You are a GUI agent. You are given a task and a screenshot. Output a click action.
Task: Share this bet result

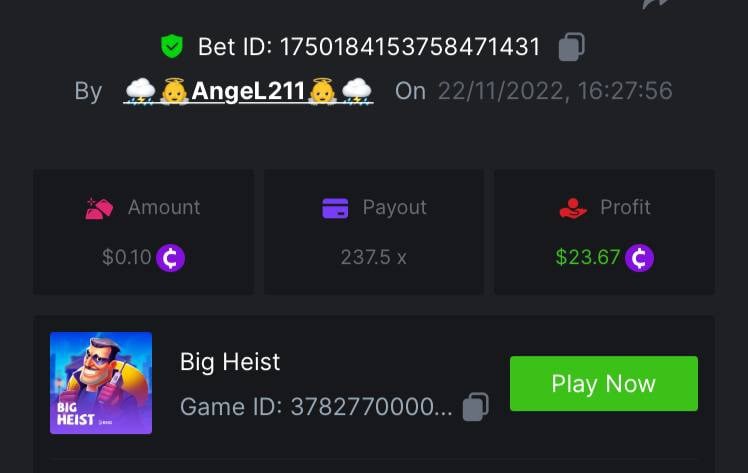coord(657,5)
